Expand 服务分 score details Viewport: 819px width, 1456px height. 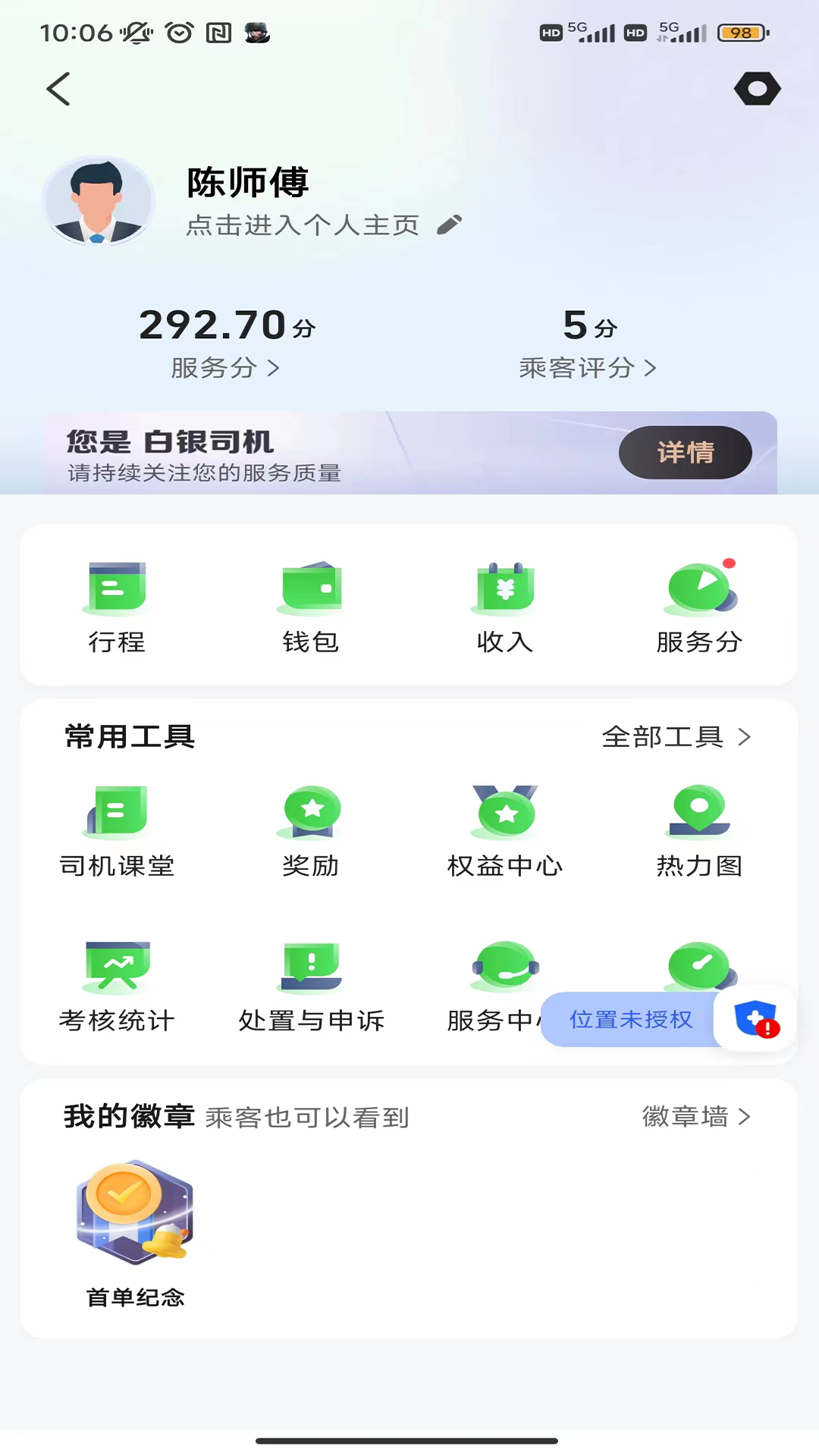(x=224, y=369)
